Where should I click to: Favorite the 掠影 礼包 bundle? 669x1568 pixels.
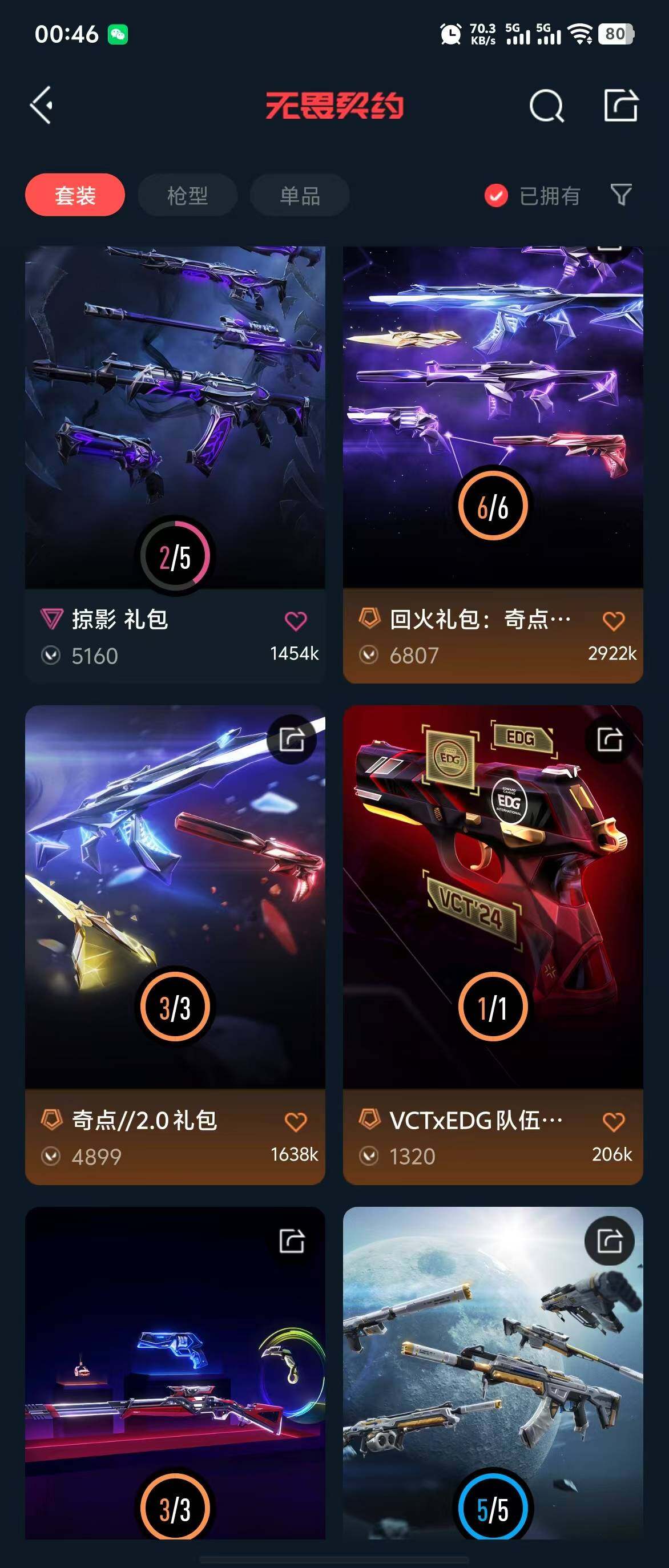[x=296, y=621]
